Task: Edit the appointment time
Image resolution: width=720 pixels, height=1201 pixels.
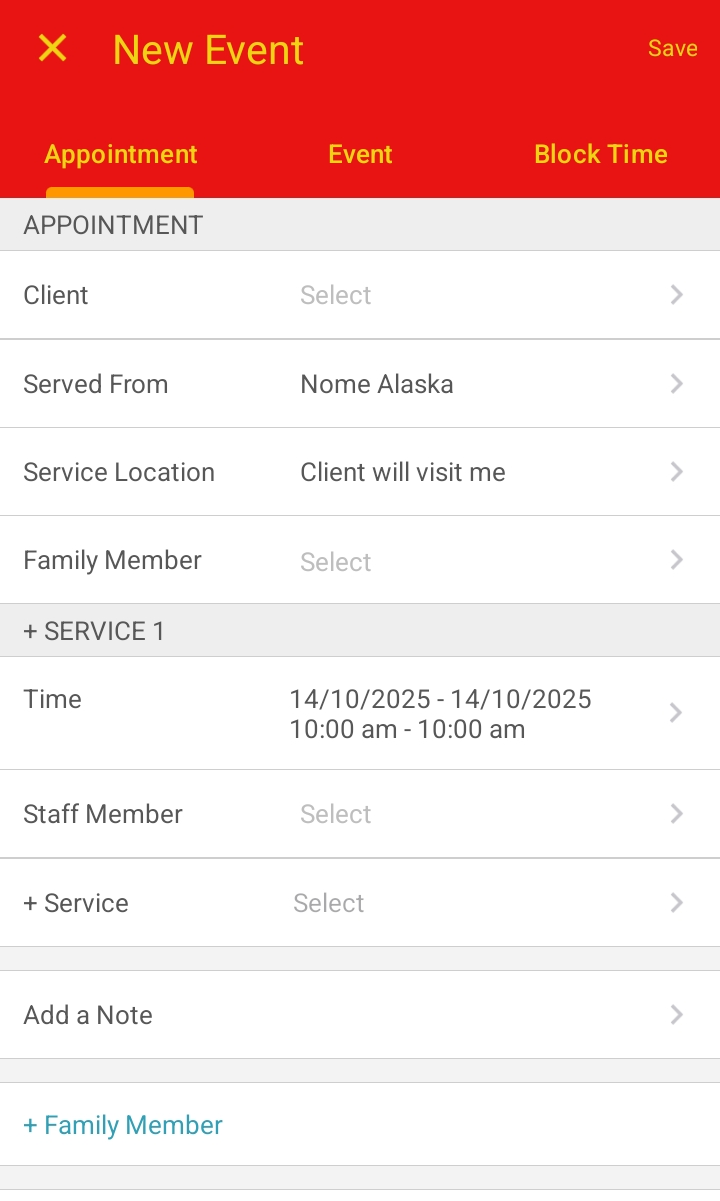Action: (x=360, y=713)
